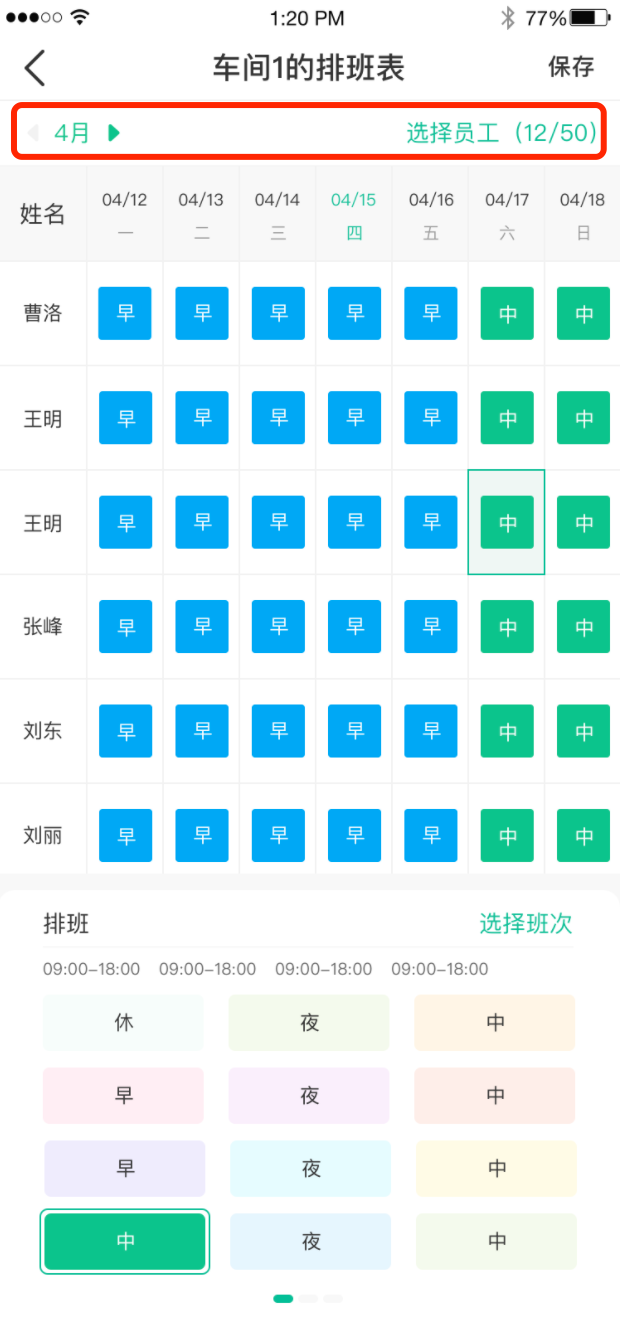620x1344 pixels.
Task: Go to the month before 4月
Action: click(33, 132)
